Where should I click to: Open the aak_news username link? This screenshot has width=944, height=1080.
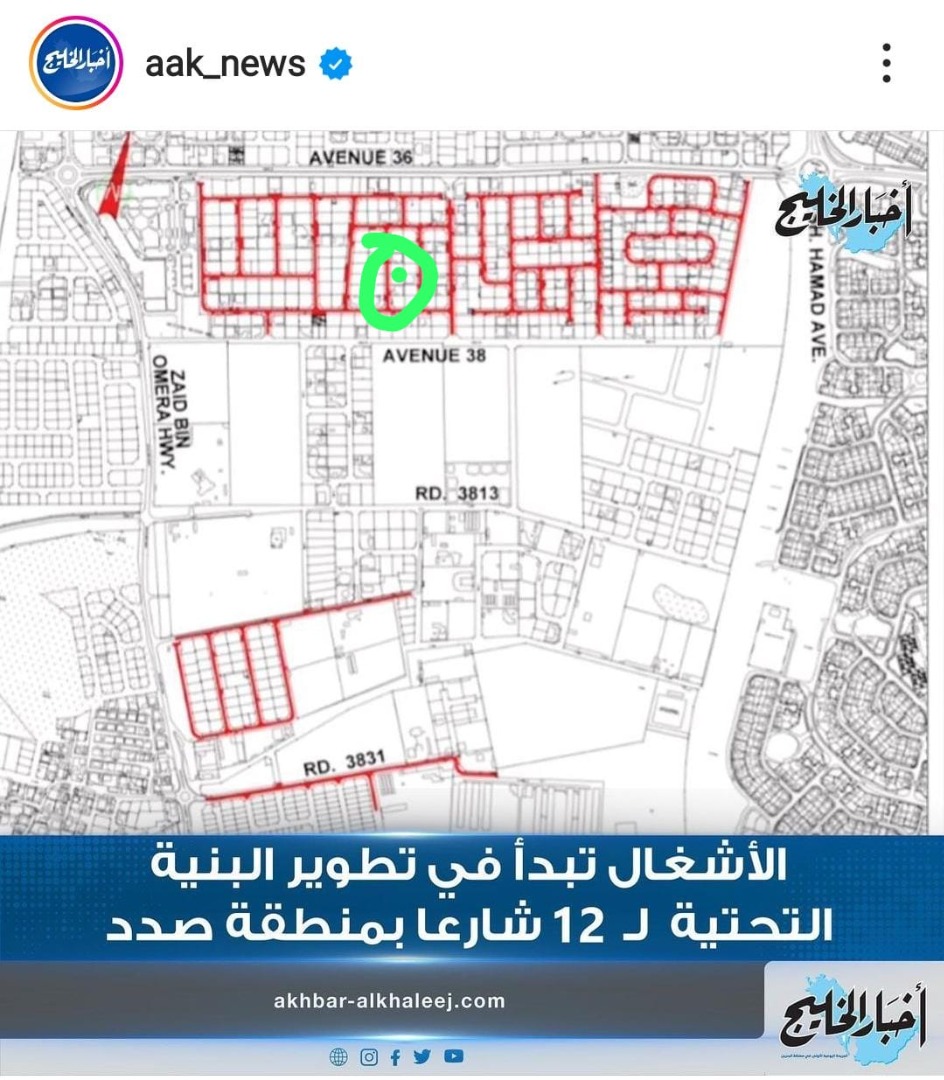tap(225, 64)
